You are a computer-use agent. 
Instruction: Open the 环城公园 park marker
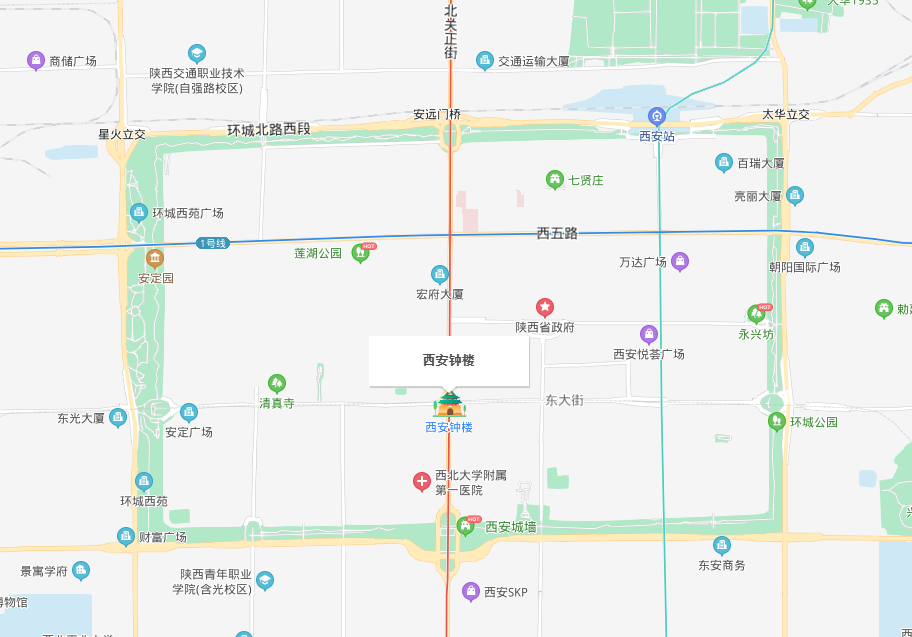tap(776, 421)
